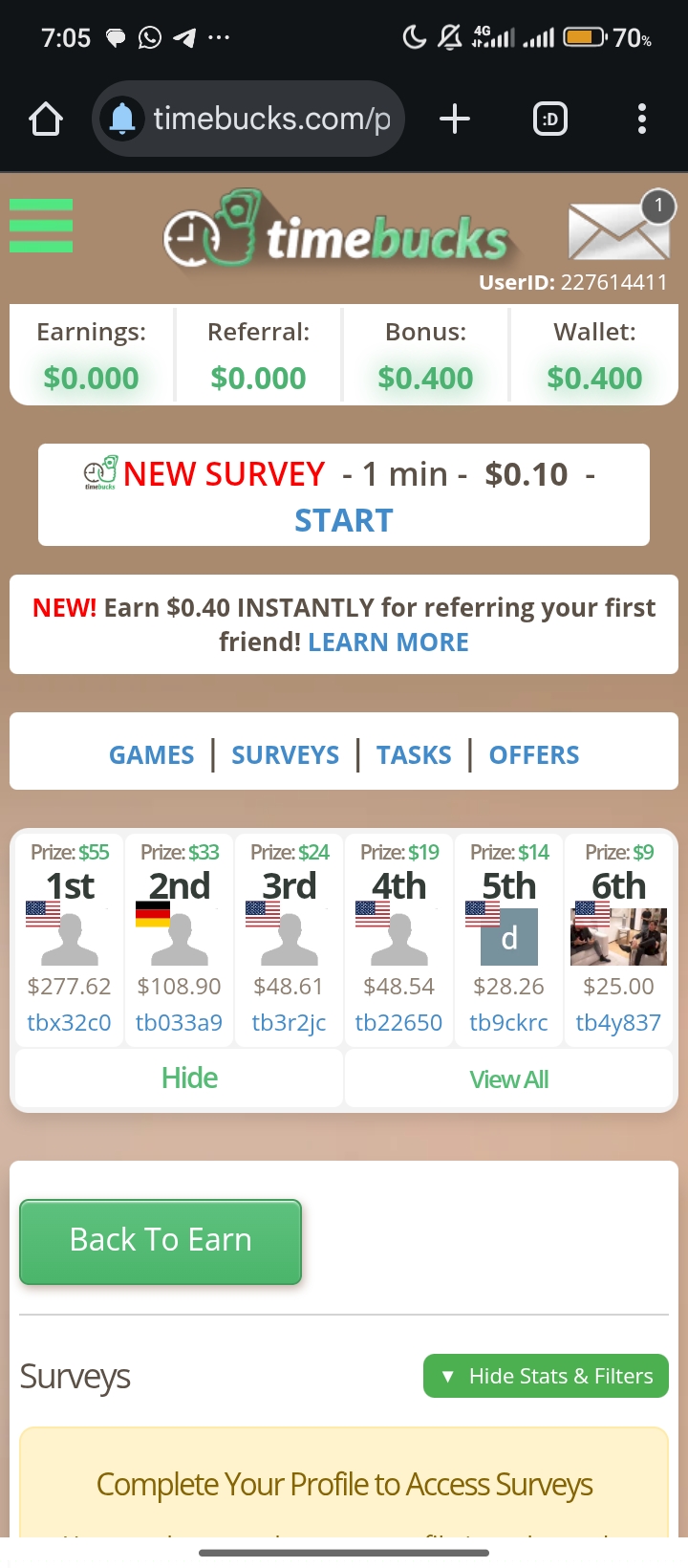Open the tab switcher

click(550, 120)
